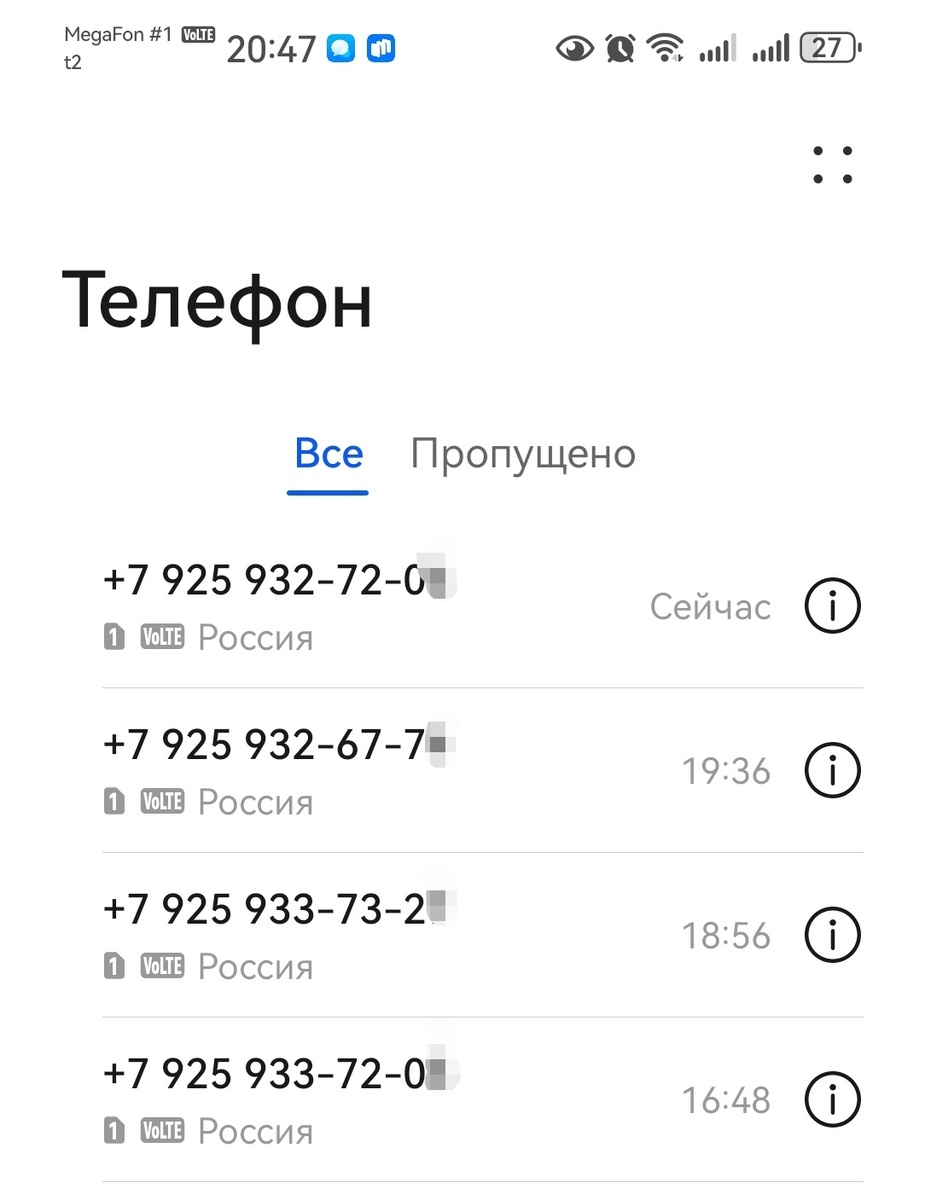The width and height of the screenshot is (925, 1200).
Task: Tap the VoLTE badge on the second call entry
Action: [x=163, y=801]
